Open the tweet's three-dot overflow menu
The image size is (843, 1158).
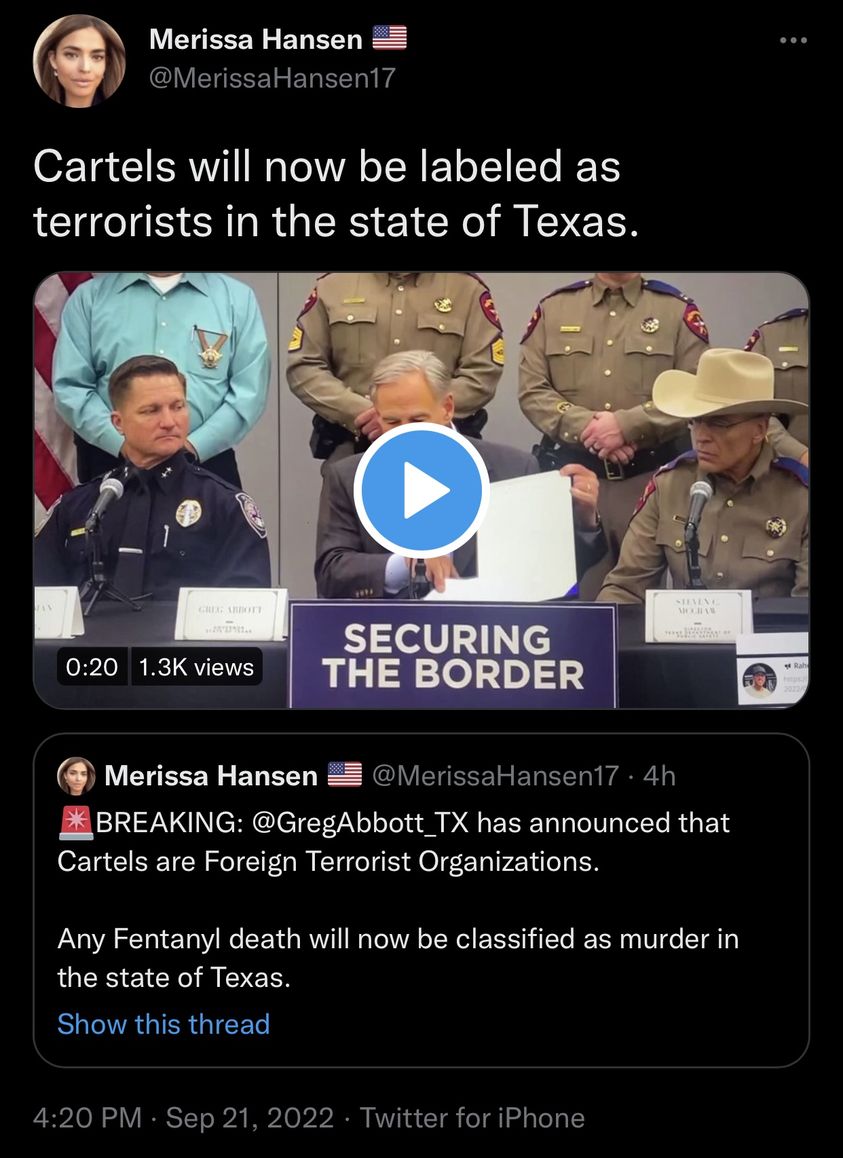coord(792,41)
